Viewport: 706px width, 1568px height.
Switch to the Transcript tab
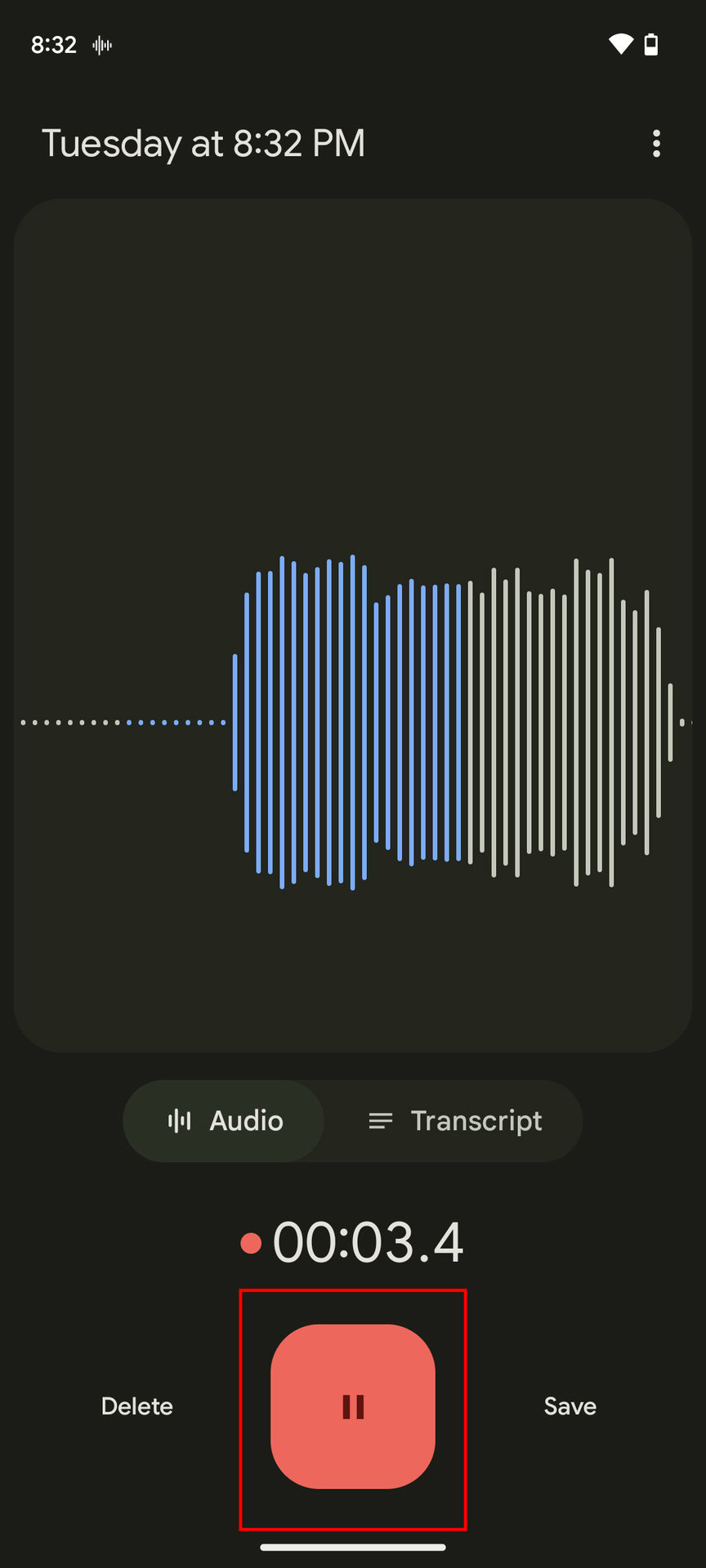pyautogui.click(x=455, y=1120)
